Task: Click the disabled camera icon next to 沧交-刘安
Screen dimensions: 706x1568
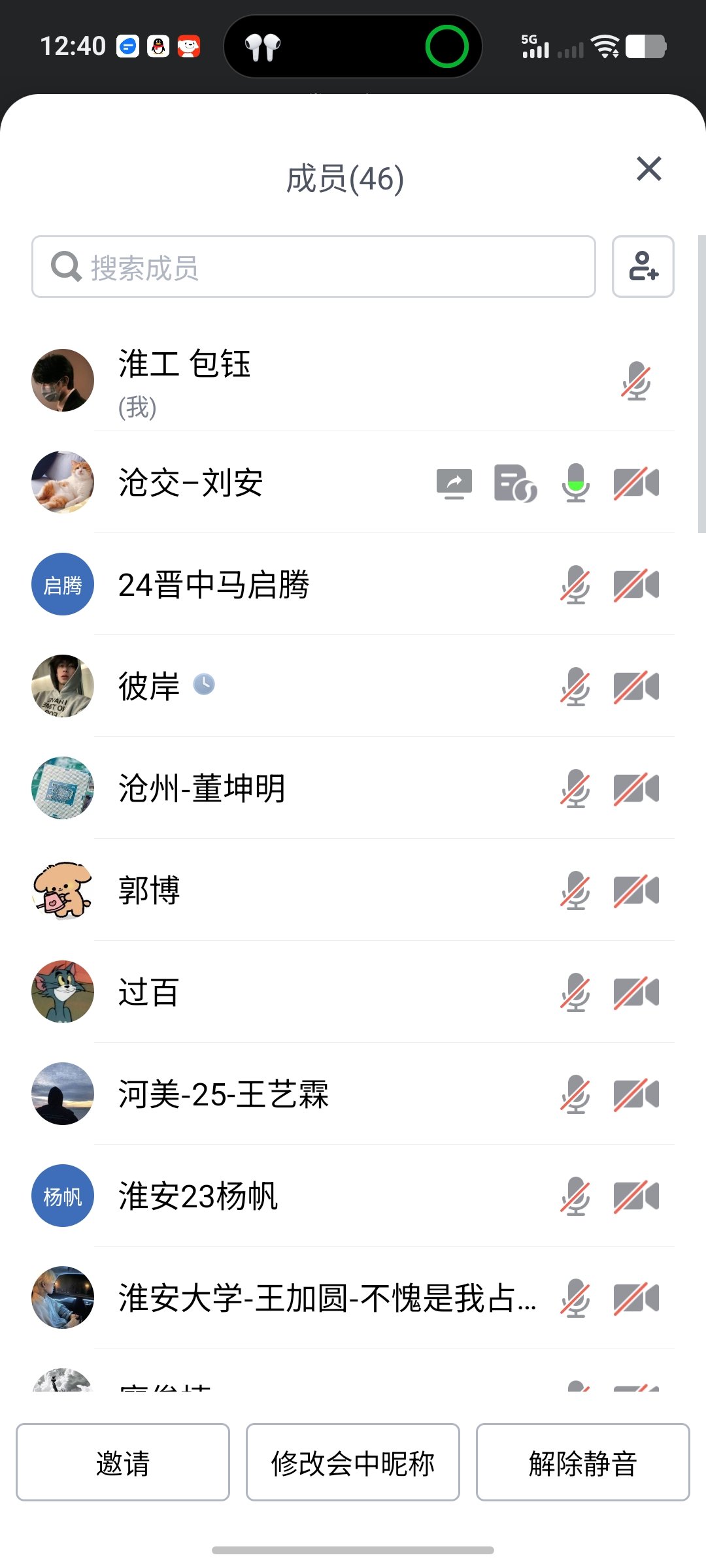Action: (637, 482)
